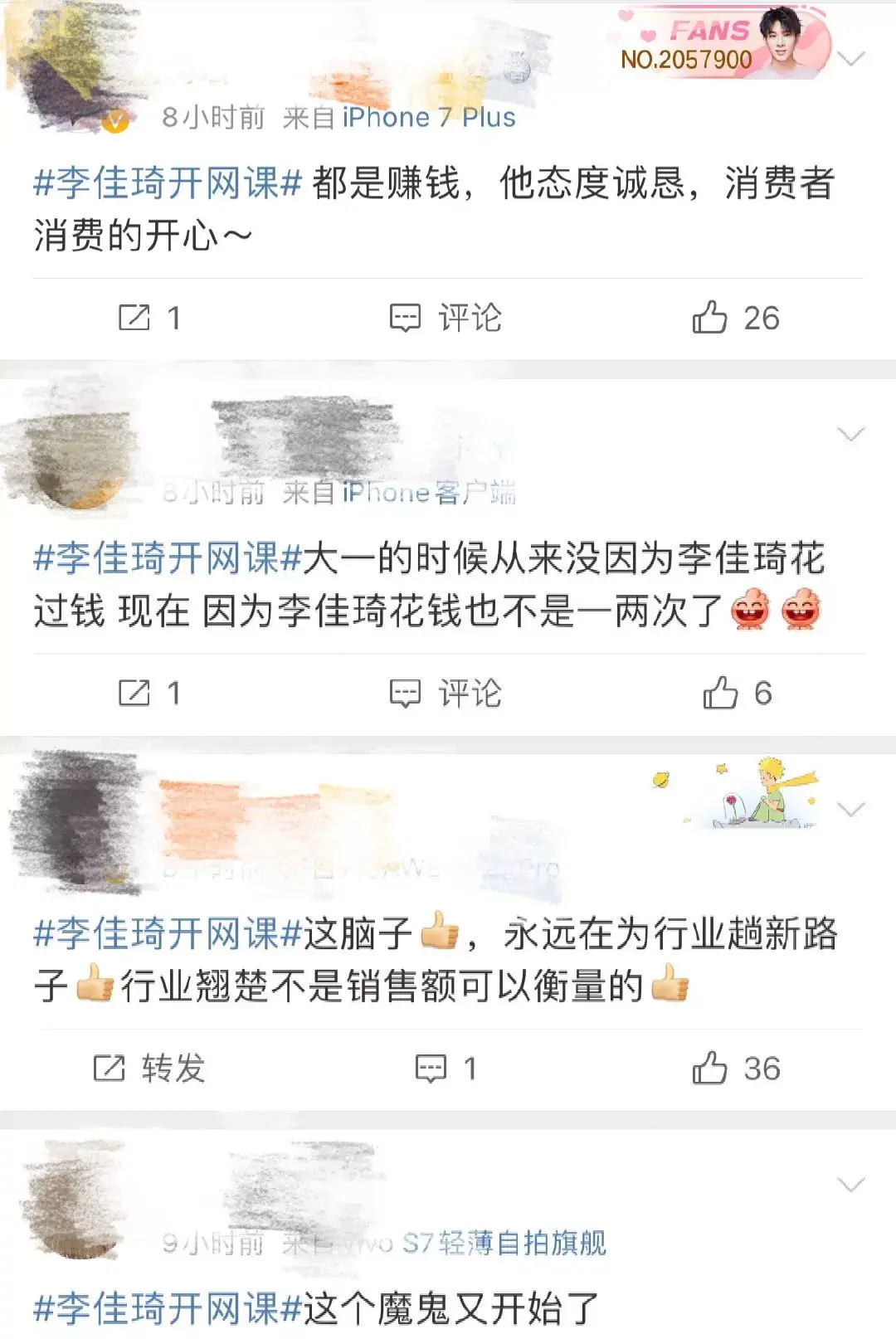
Task: Tap 转发 under the 这脑子 post
Action: click(x=149, y=1069)
